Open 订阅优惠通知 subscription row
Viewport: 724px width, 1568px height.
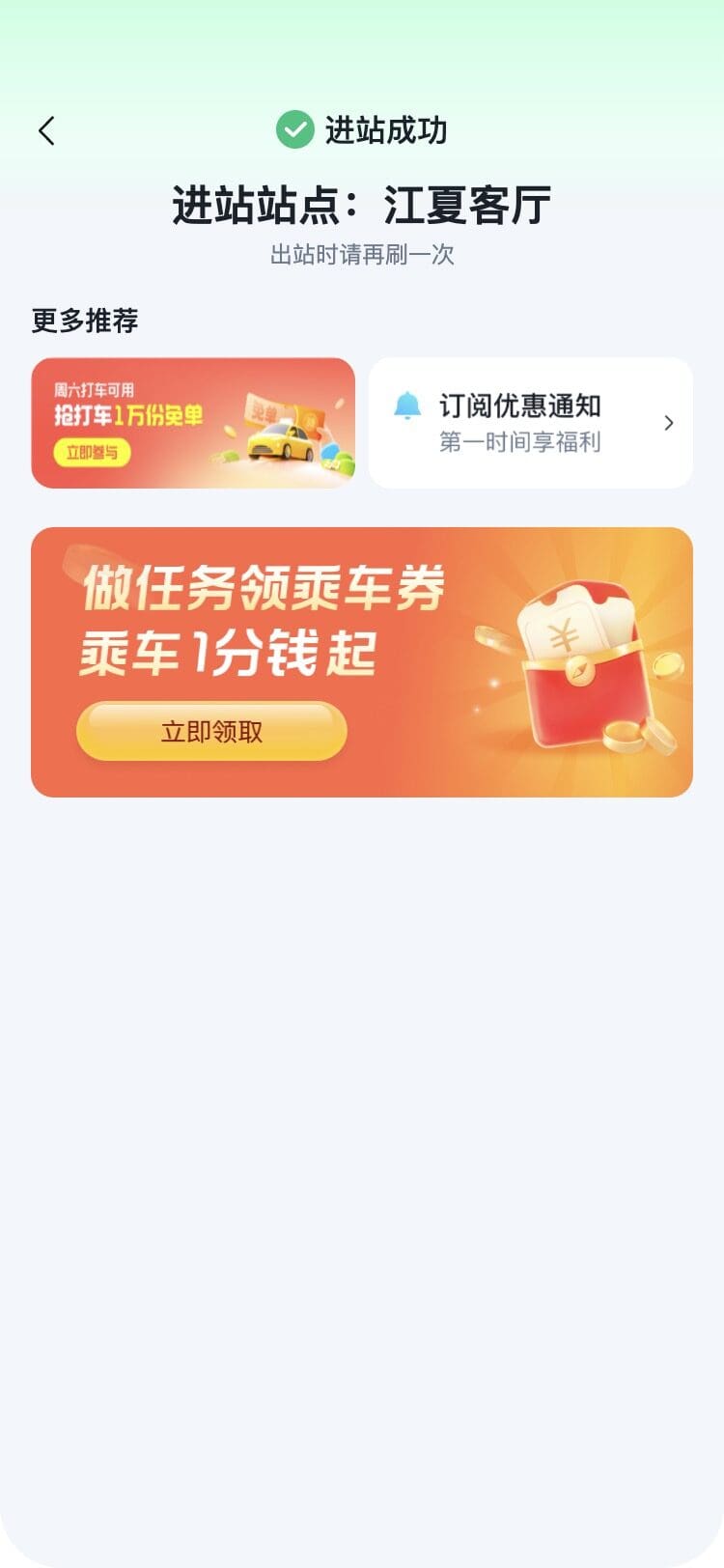click(530, 423)
